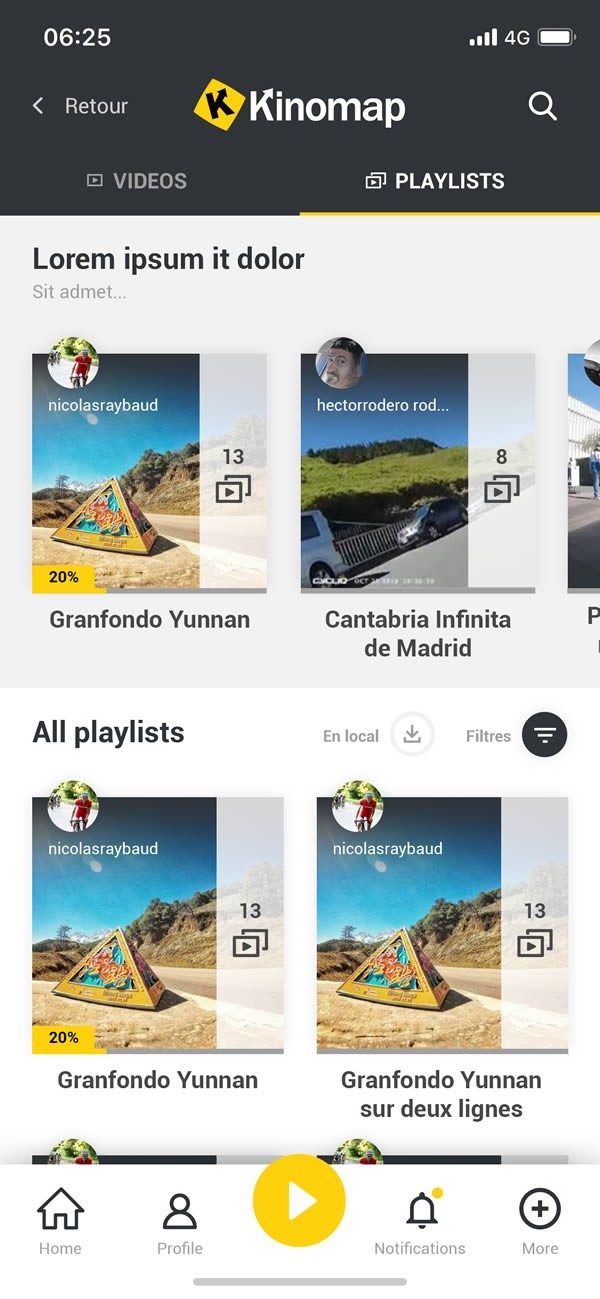Open the Notifications tab
Image resolution: width=600 pixels, height=1299 pixels.
(x=421, y=1221)
